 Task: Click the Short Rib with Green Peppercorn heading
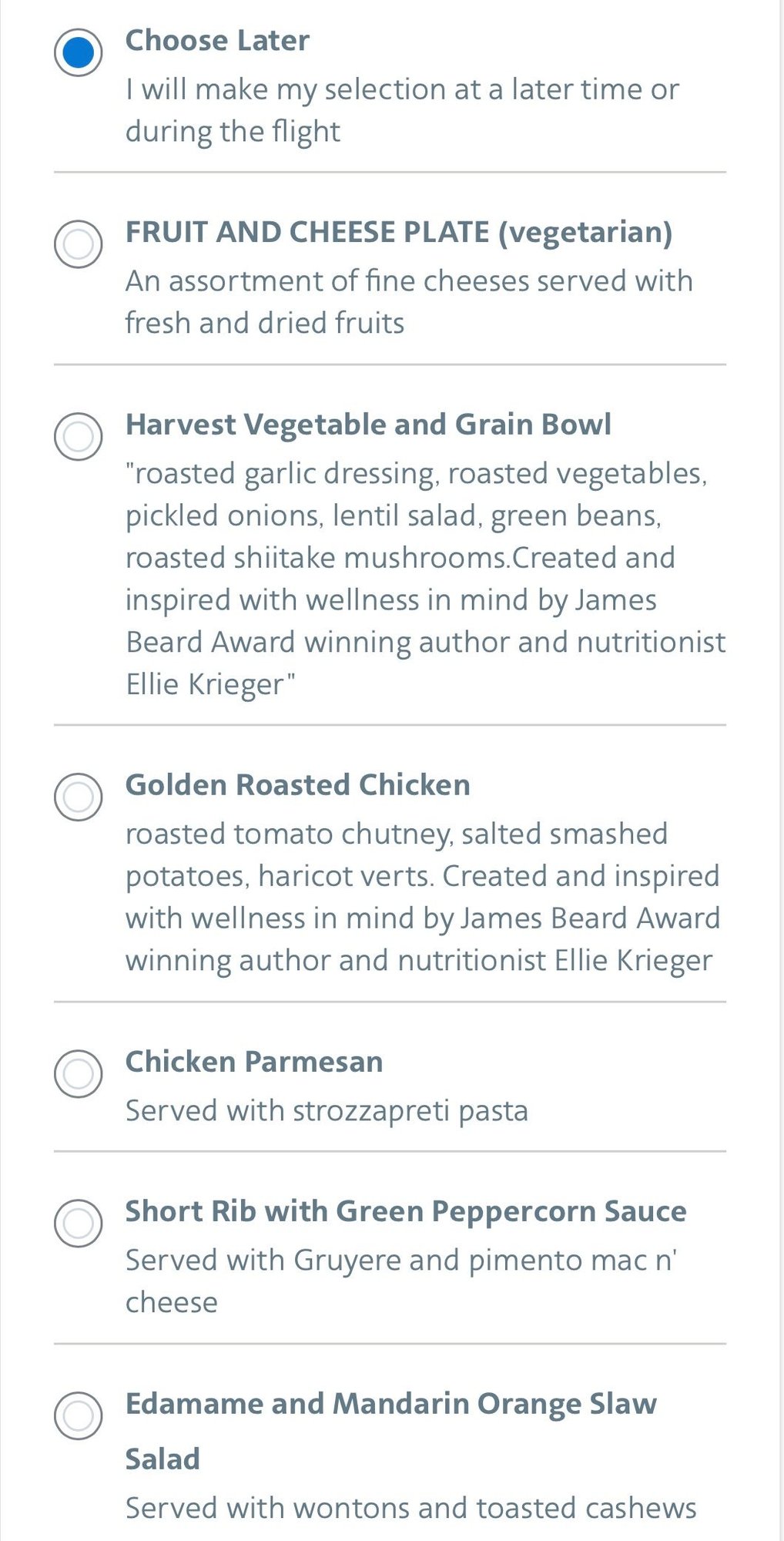pos(405,1211)
